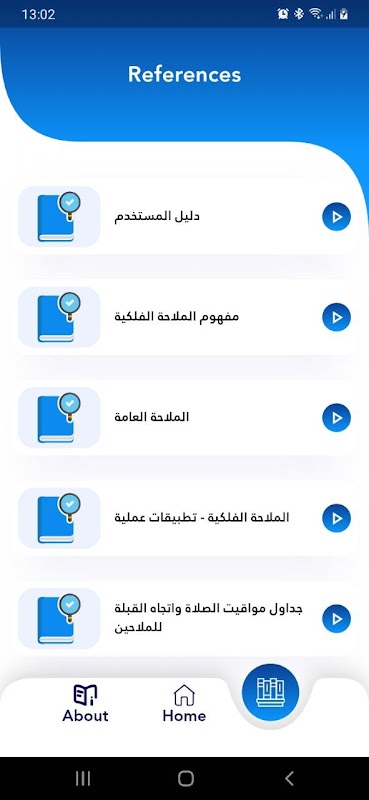Screen dimensions: 369x800
Task: Open the دليل المستخدم reference row
Action: pyautogui.click(x=184, y=217)
